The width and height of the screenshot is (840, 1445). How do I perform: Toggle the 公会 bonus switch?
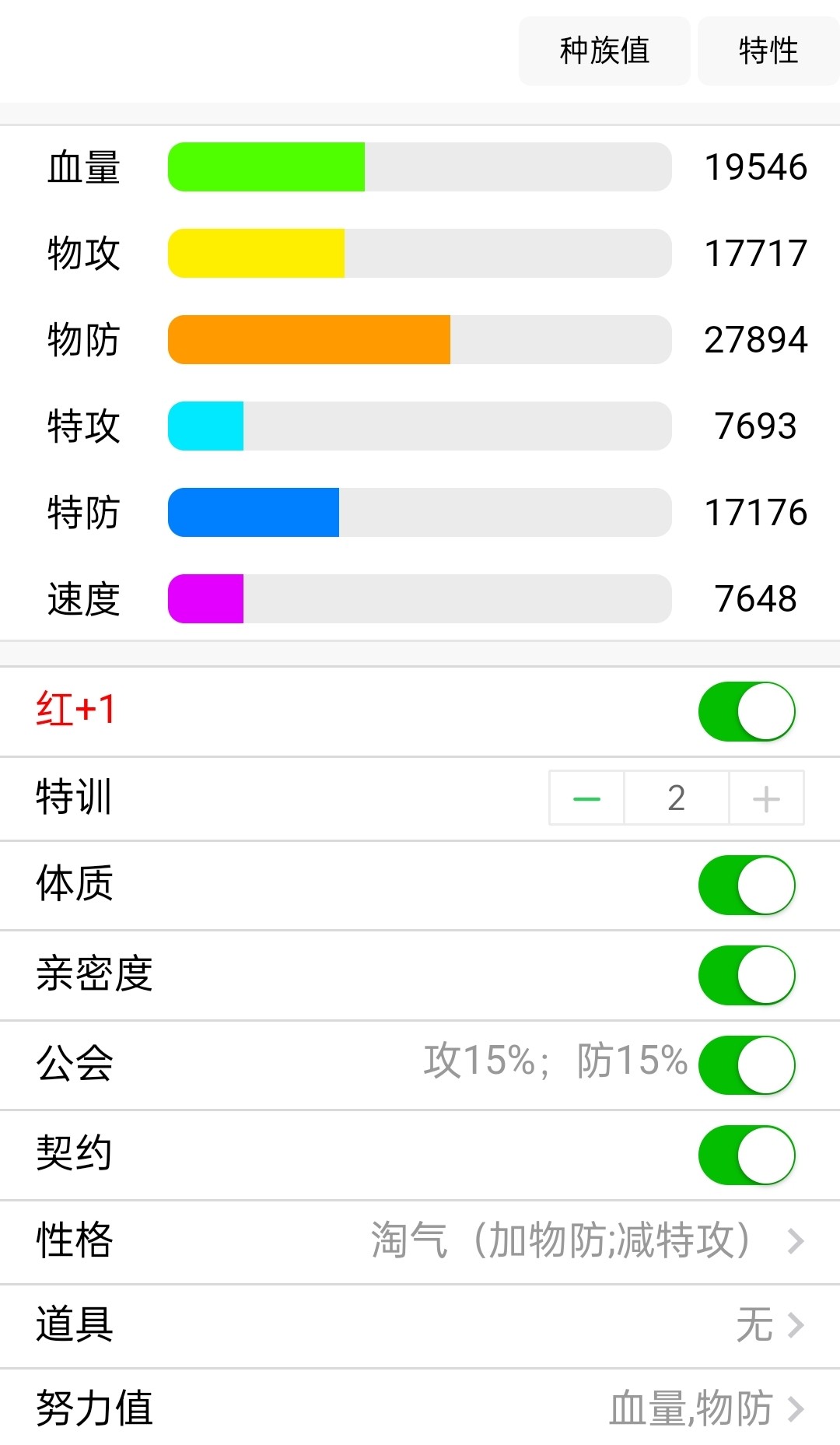click(746, 1064)
